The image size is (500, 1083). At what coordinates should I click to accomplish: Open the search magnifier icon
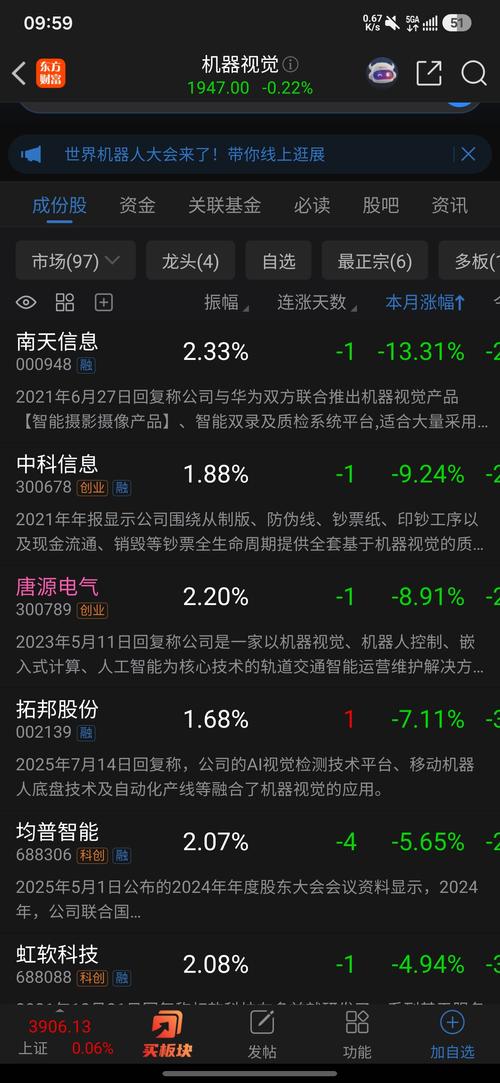[x=474, y=73]
